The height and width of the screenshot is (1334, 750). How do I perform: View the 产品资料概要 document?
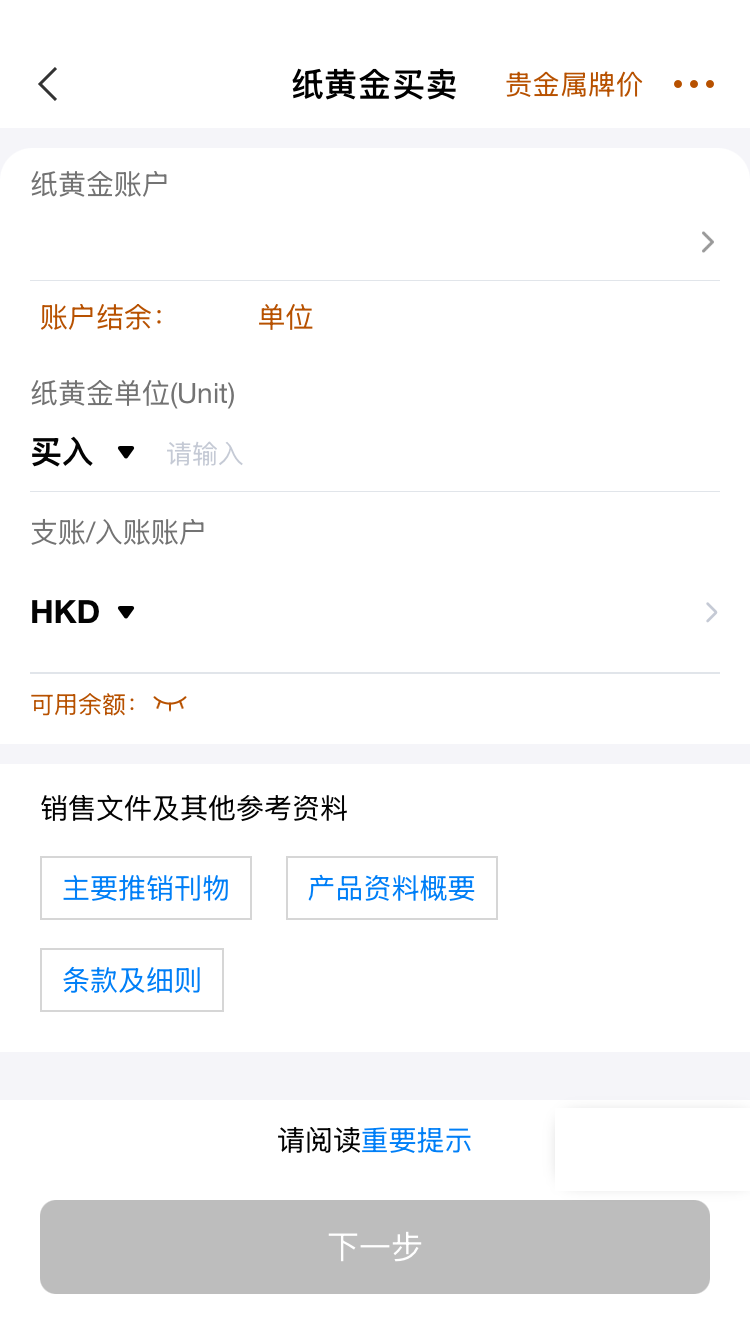[x=392, y=888]
